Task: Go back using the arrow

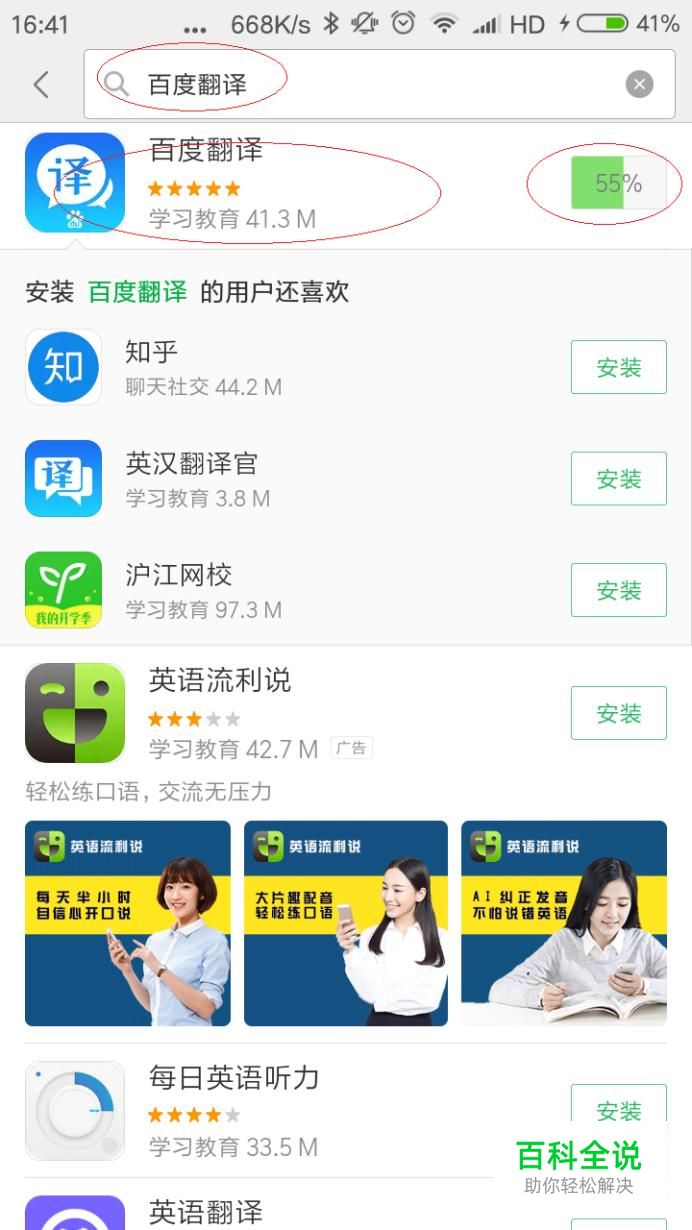Action: pos(41,84)
